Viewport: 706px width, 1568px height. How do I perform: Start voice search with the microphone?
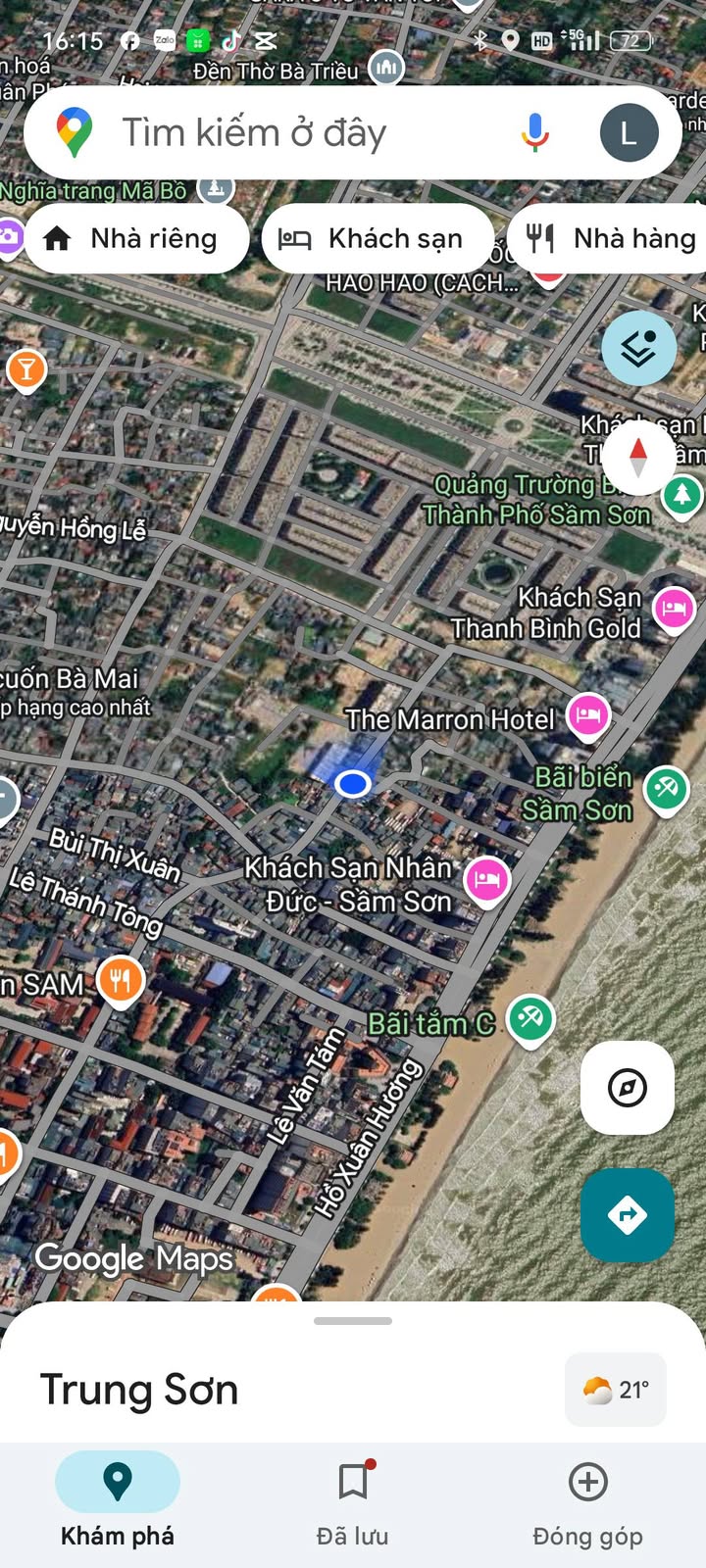534,132
